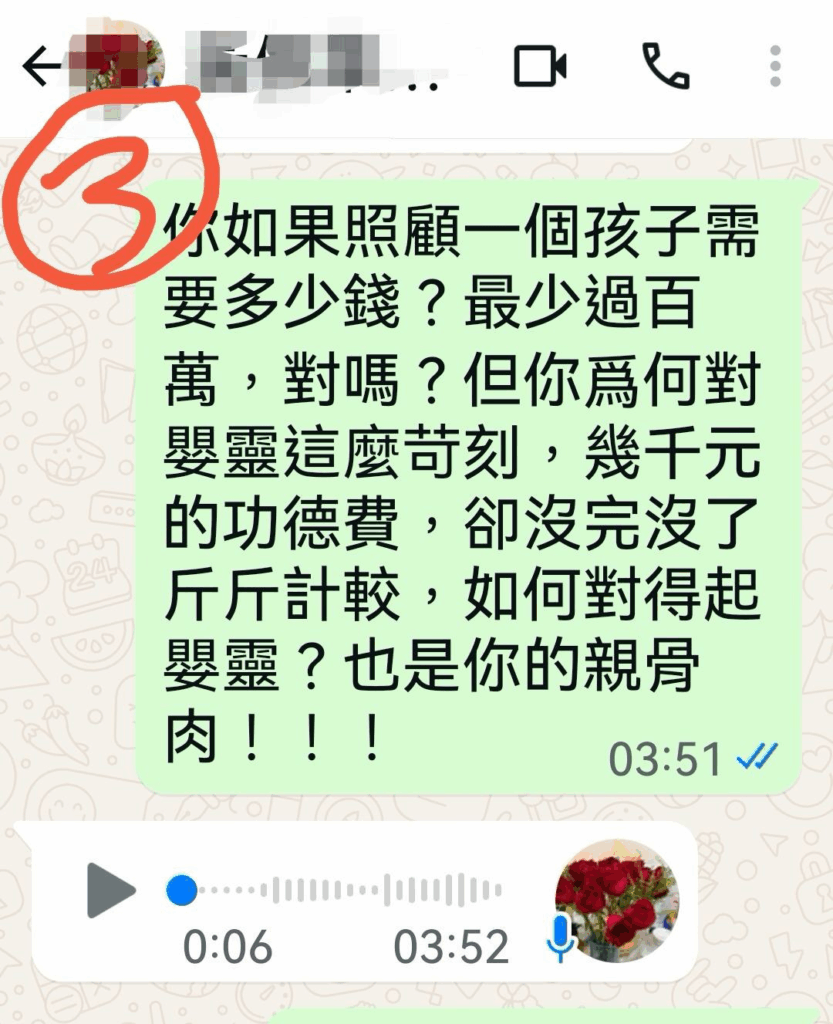Play the 0:06 voice message

tap(110, 889)
